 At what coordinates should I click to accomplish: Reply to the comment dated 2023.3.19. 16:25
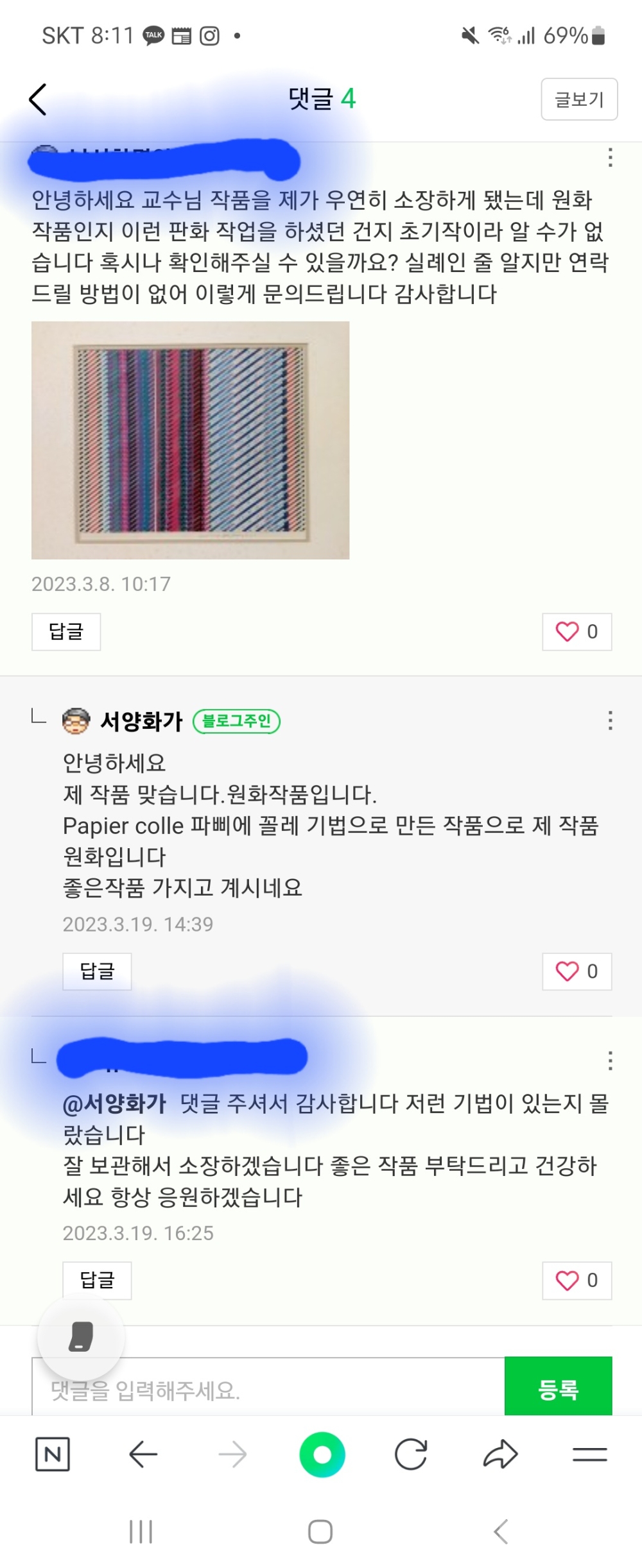coord(97,1281)
